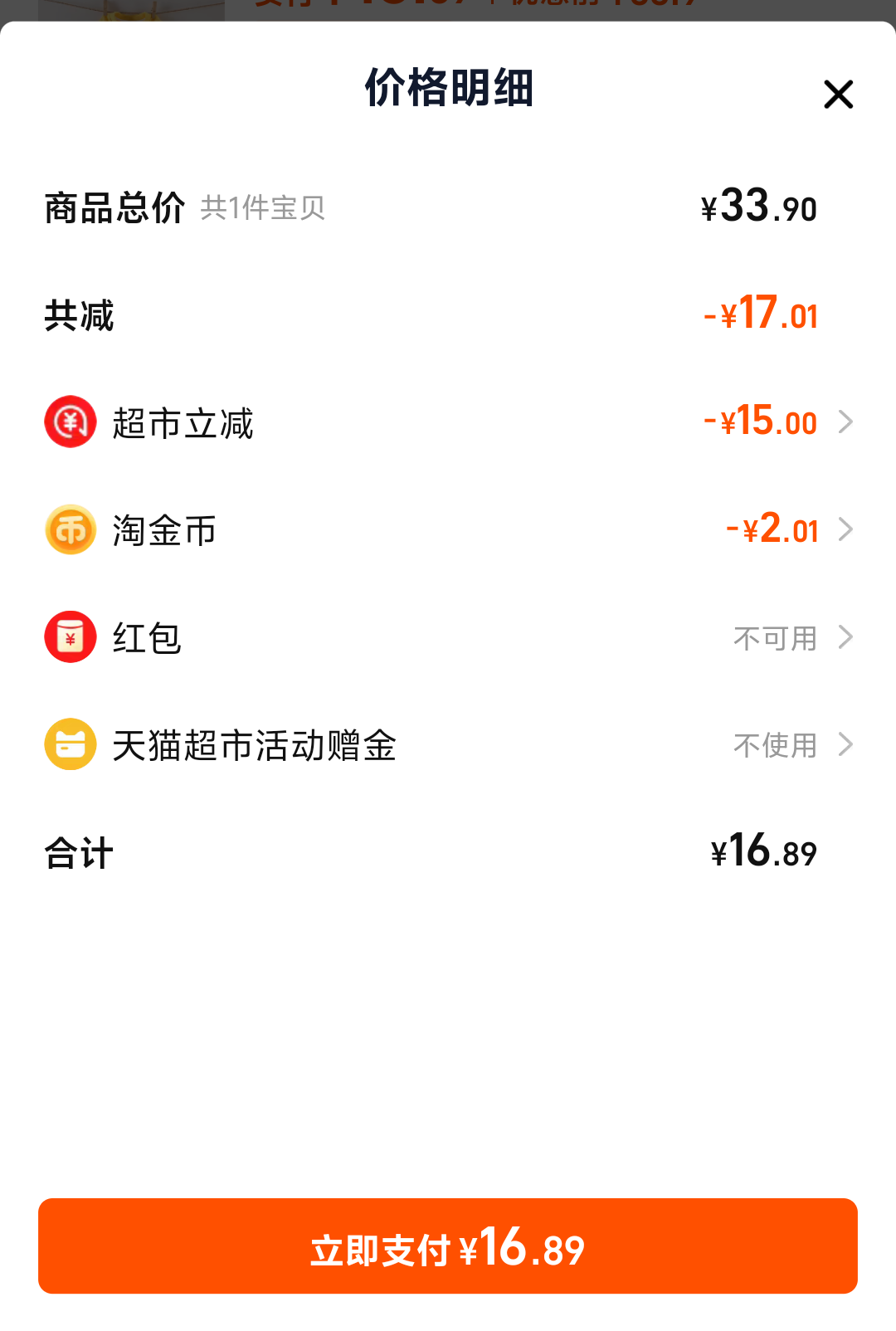Select the 淘金币 gold coin icon

[71, 529]
